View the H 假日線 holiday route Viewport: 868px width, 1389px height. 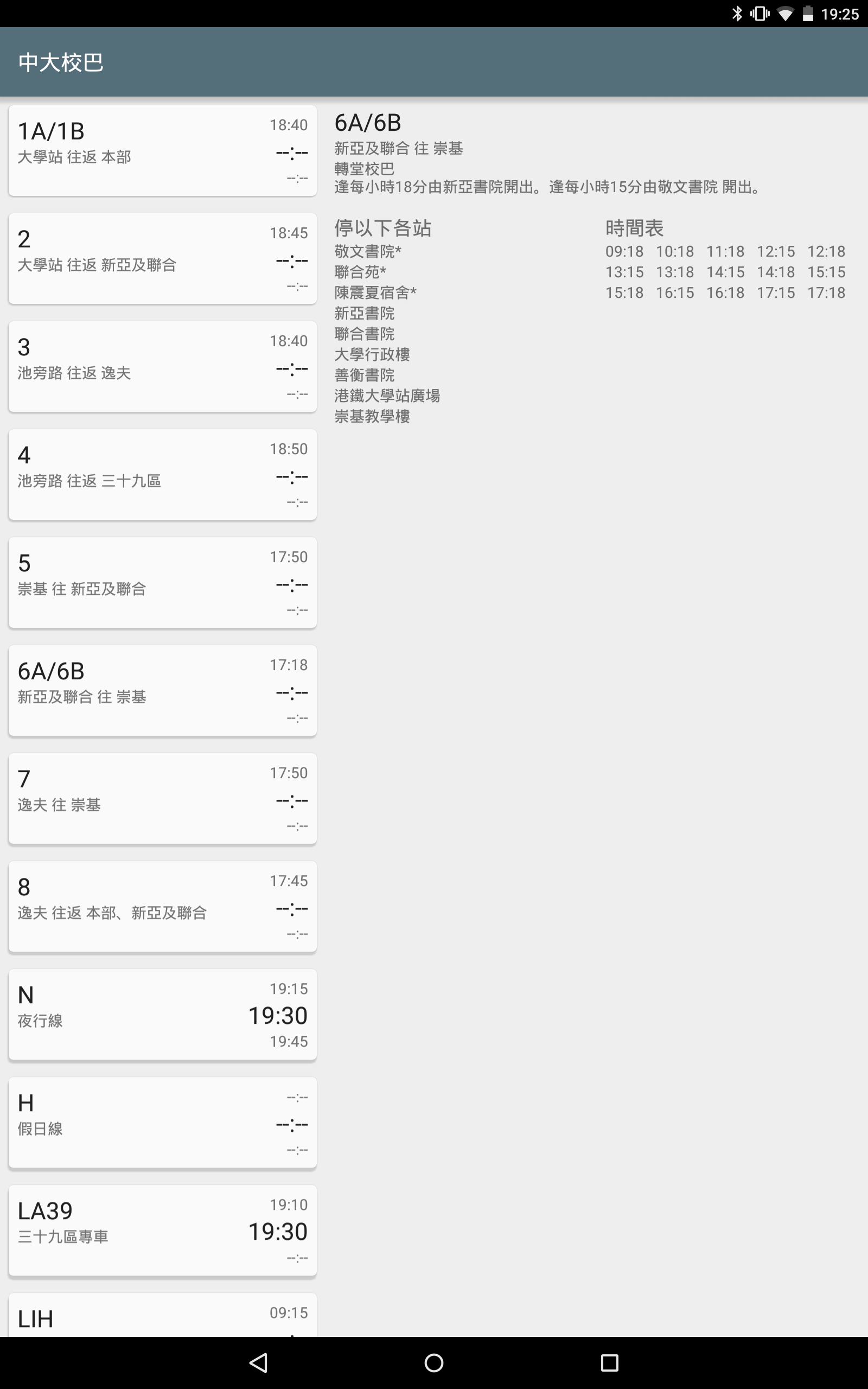click(162, 1122)
